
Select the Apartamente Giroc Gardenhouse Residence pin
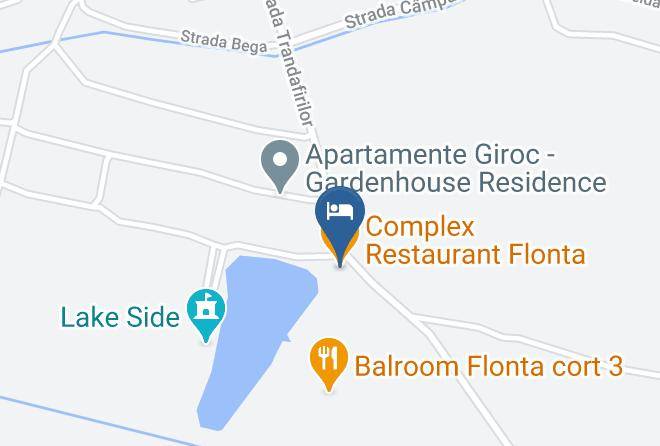pos(278,163)
